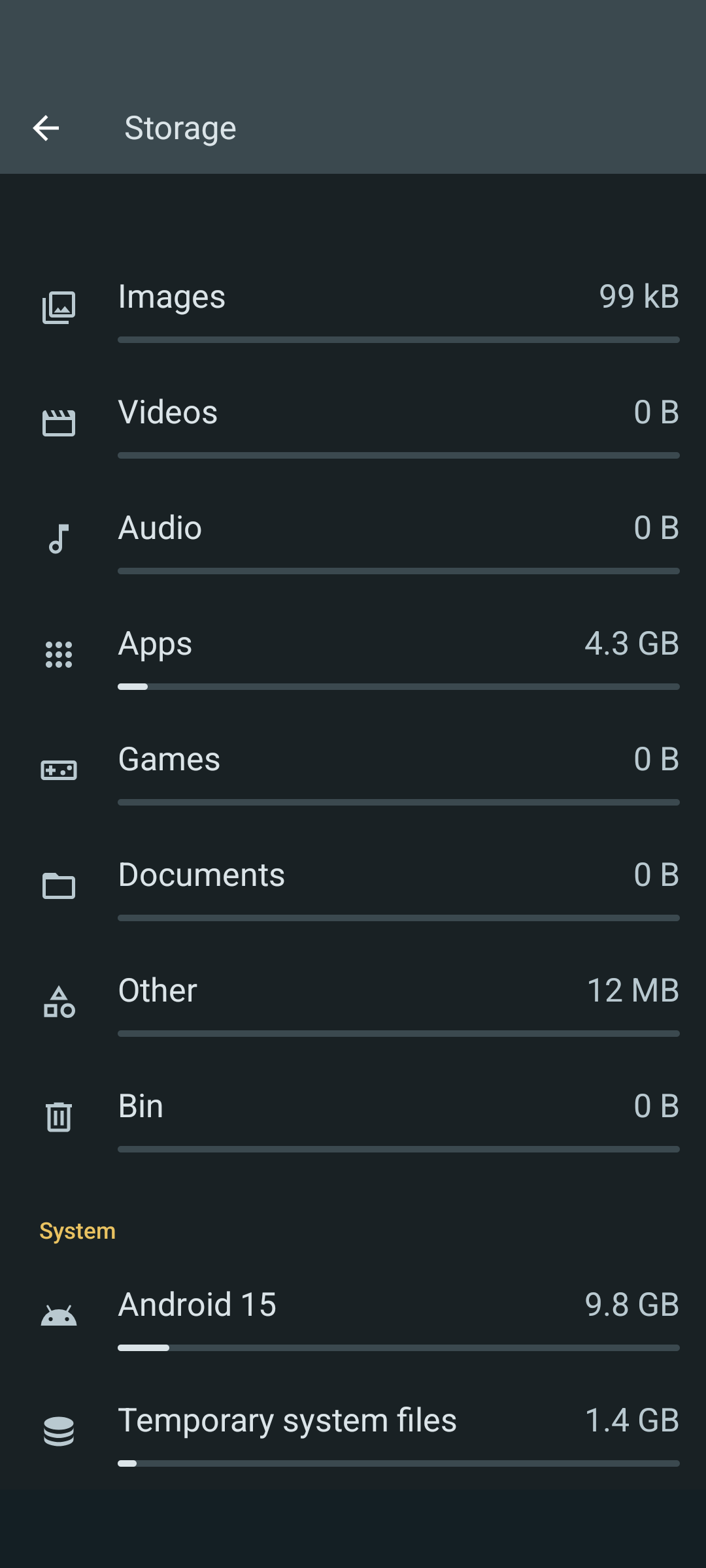Open the Videos storage row
Screen dimensions: 706x1568
(x=353, y=424)
